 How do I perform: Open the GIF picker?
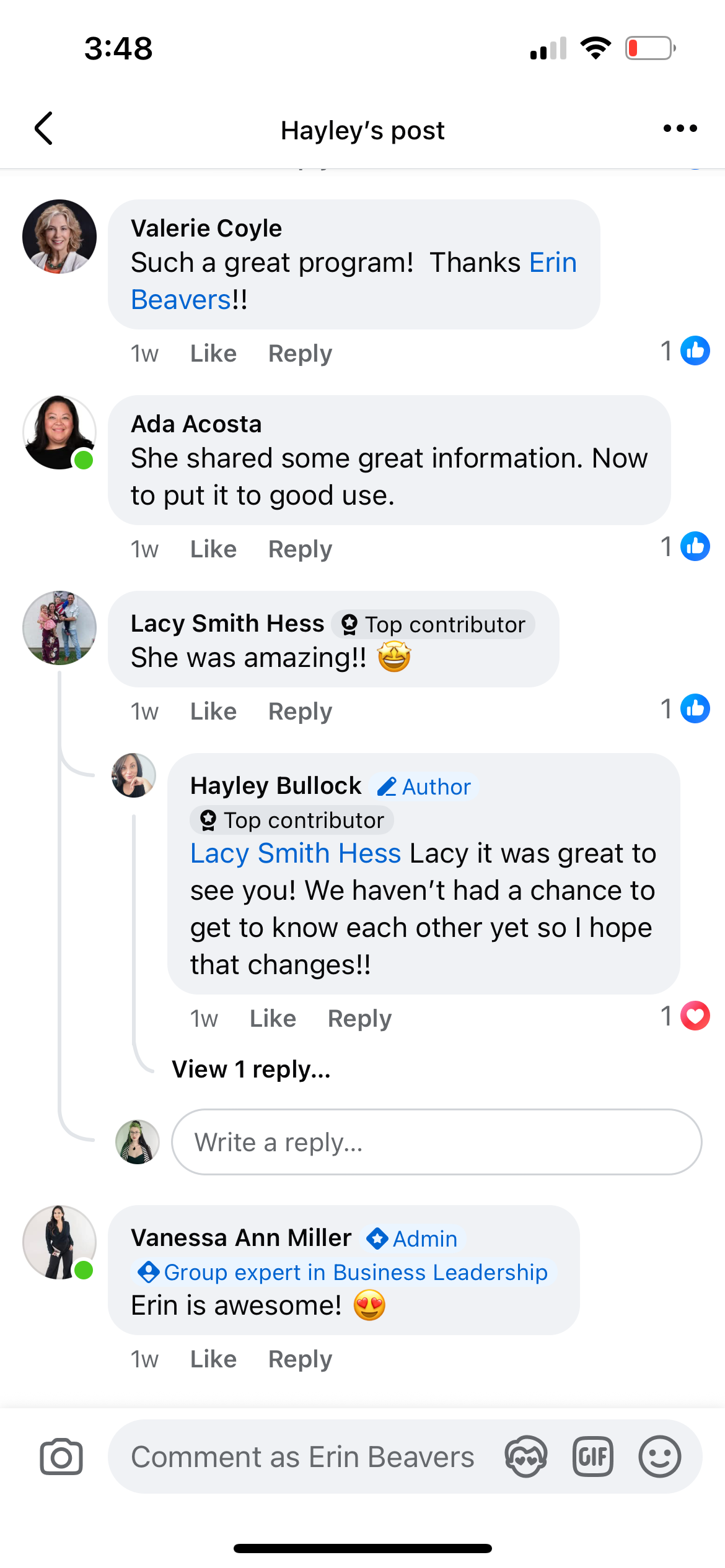pos(592,1457)
